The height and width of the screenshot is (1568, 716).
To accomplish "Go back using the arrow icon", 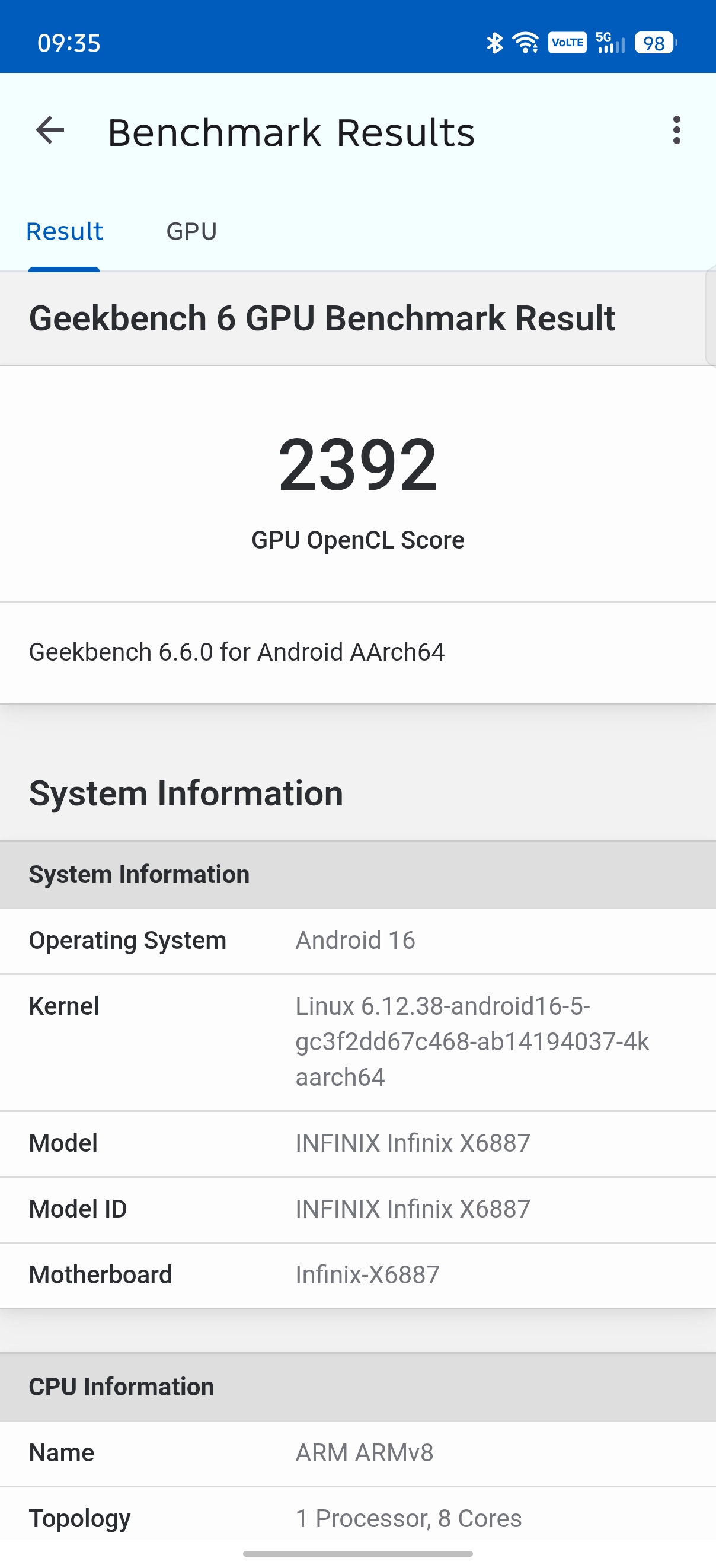I will point(50,130).
